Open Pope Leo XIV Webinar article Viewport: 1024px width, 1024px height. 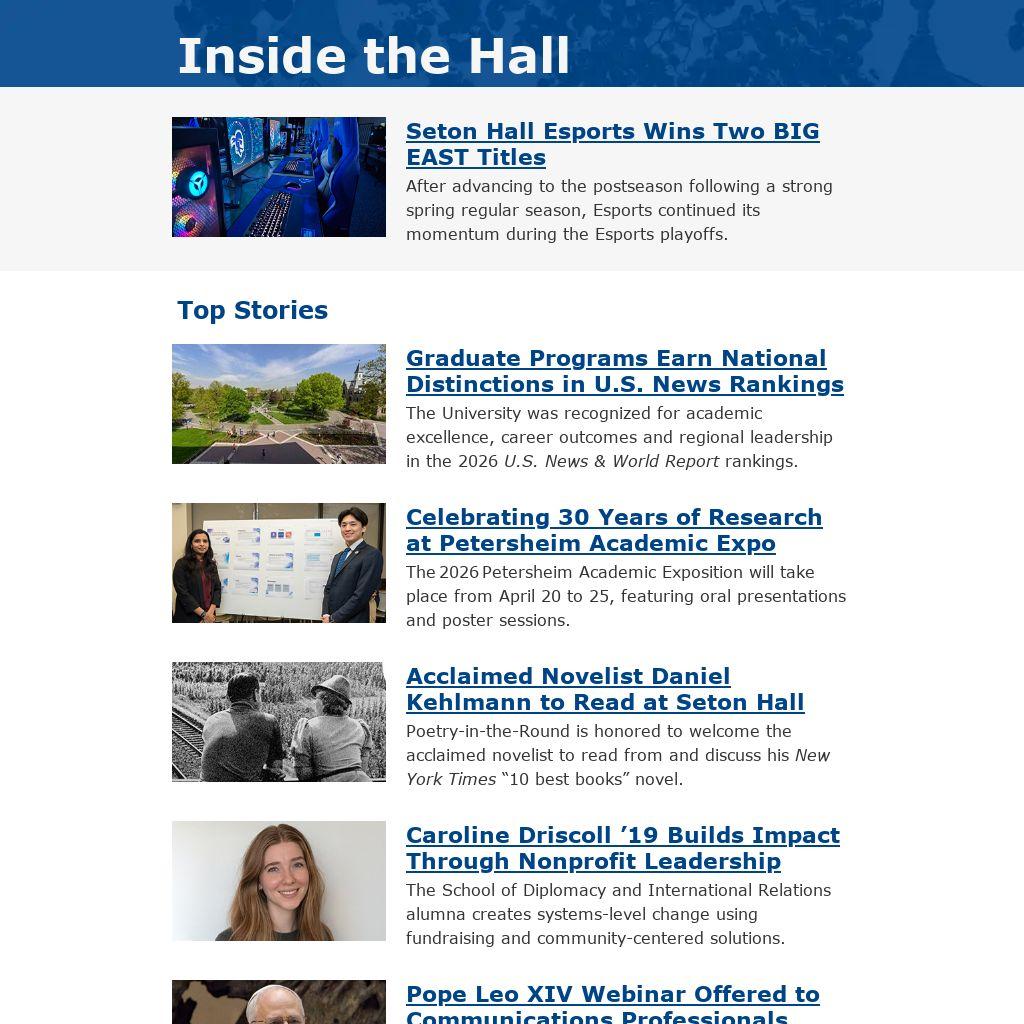612,995
